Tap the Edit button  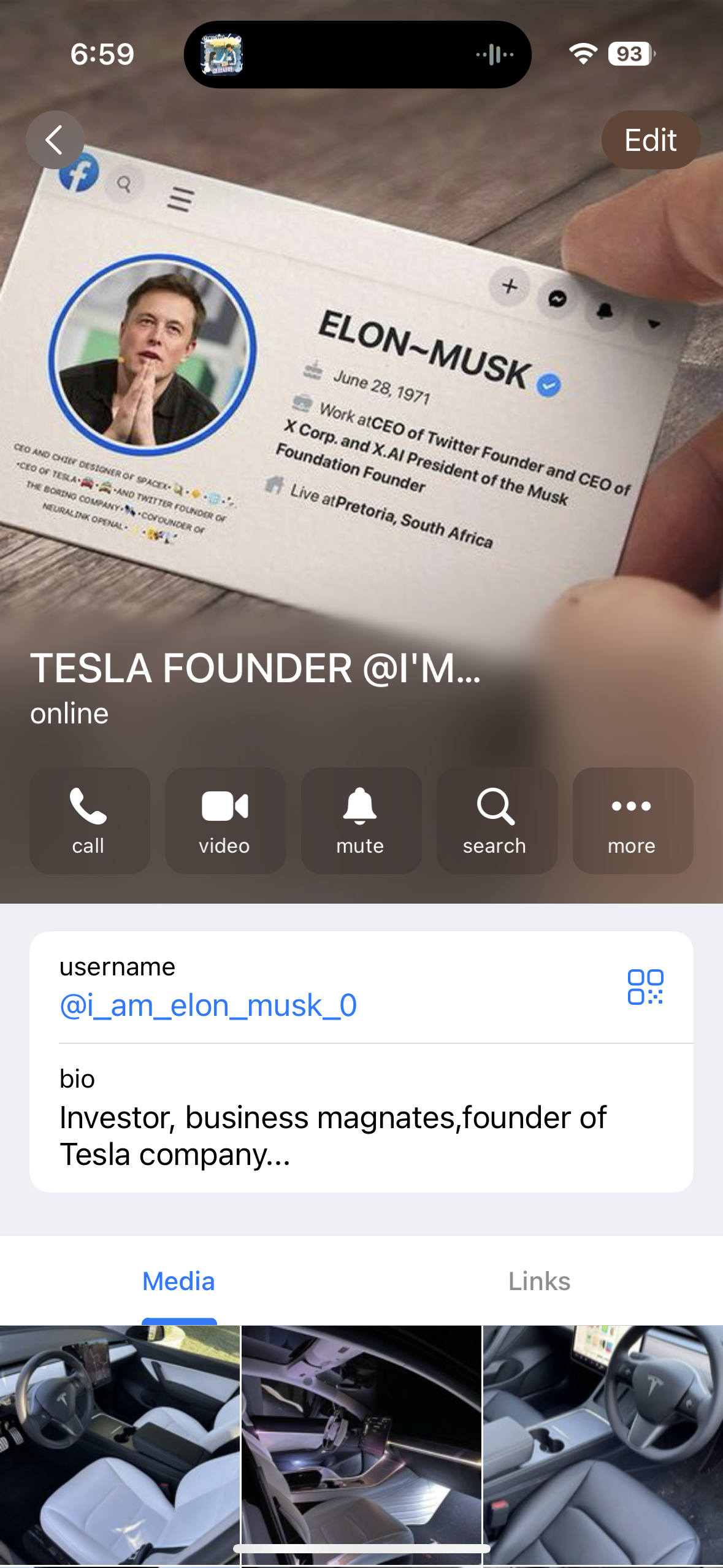tap(650, 140)
